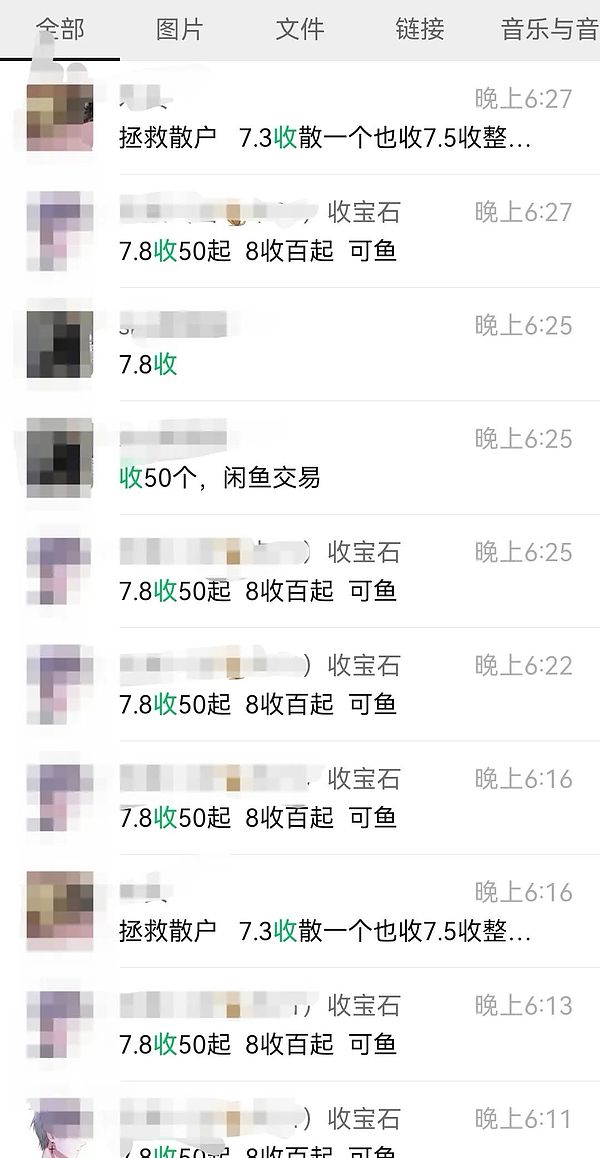The height and width of the screenshot is (1158, 600).
Task: Switch to the 链接 tab
Action: pyautogui.click(x=420, y=30)
